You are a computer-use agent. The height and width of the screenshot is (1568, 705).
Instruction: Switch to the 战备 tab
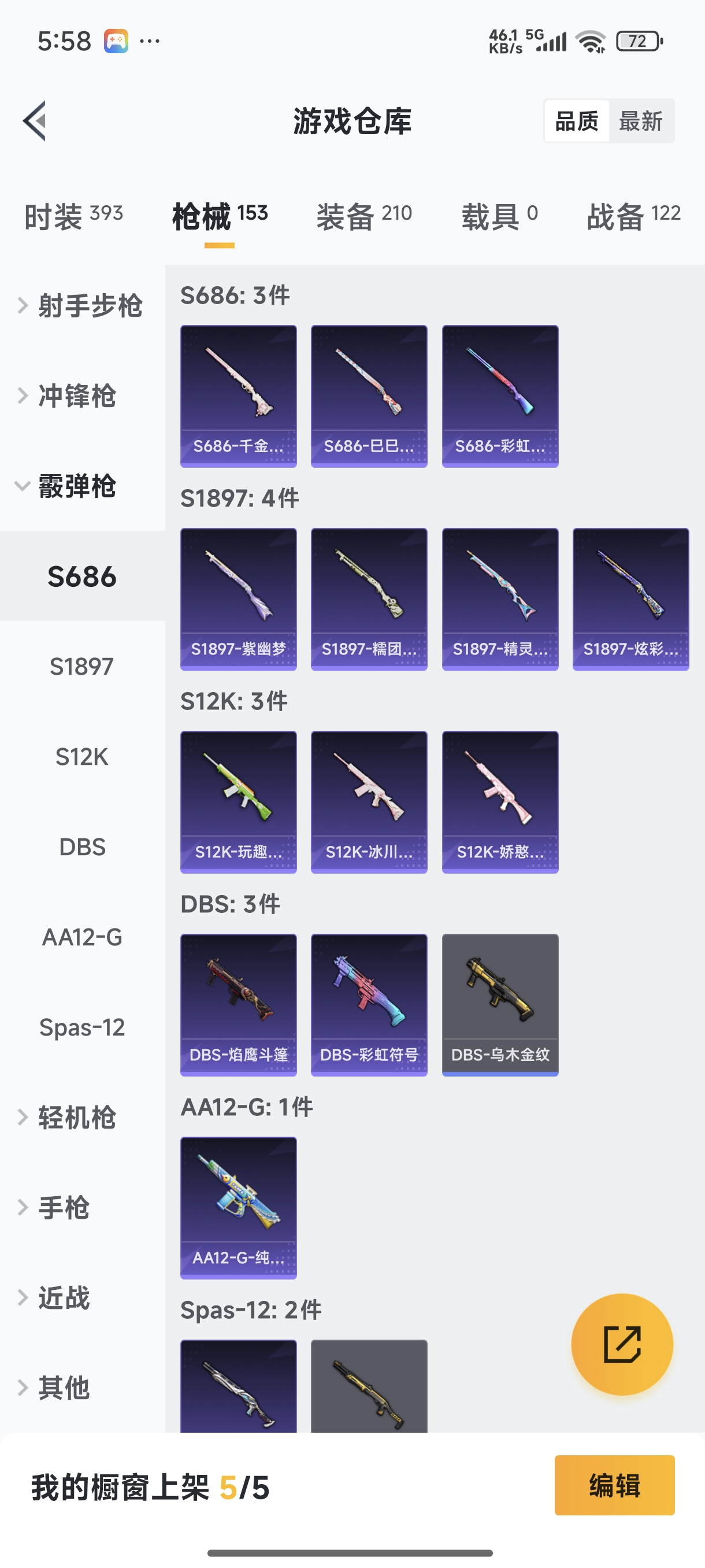point(633,216)
